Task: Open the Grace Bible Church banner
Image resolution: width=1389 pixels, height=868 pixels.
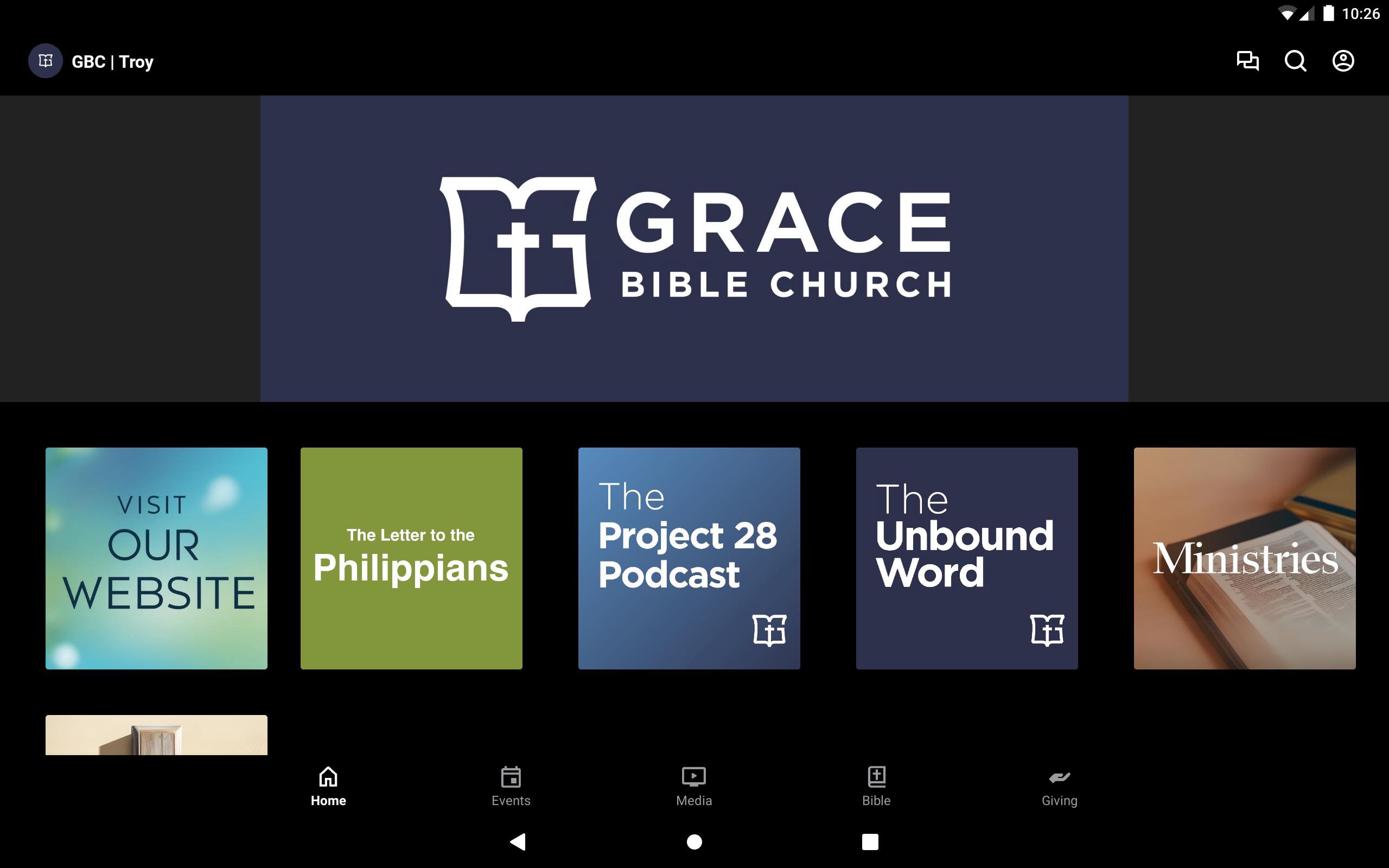Action: [694, 248]
